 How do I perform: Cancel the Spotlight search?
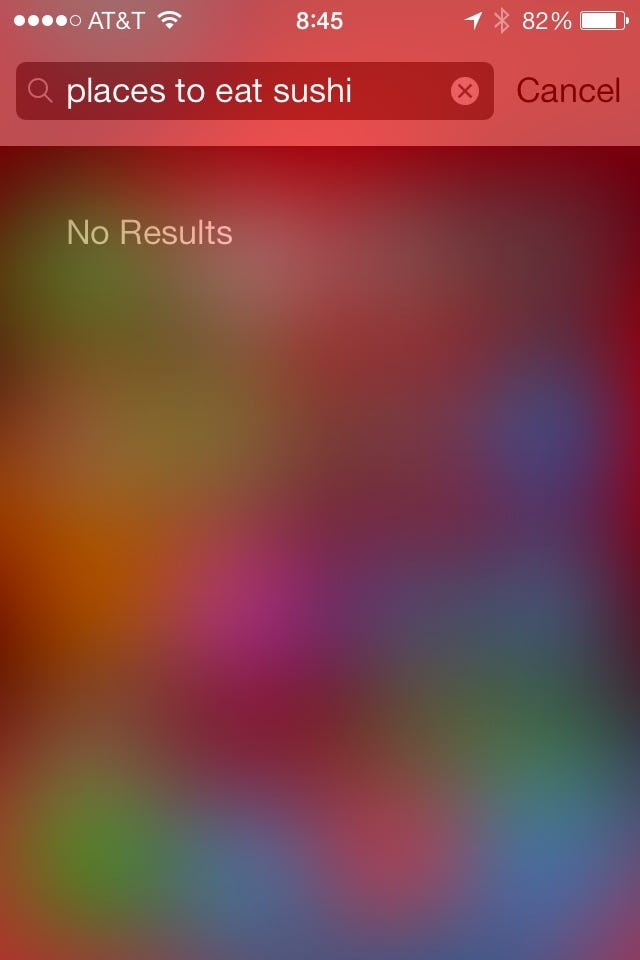click(x=567, y=91)
